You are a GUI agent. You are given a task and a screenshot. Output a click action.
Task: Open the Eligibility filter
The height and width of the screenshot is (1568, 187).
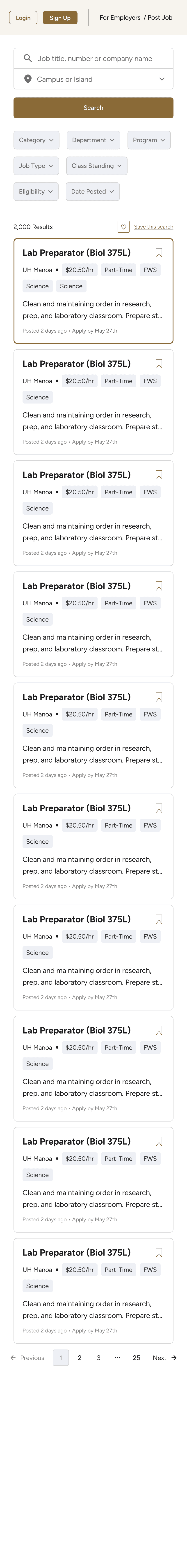coord(36,191)
